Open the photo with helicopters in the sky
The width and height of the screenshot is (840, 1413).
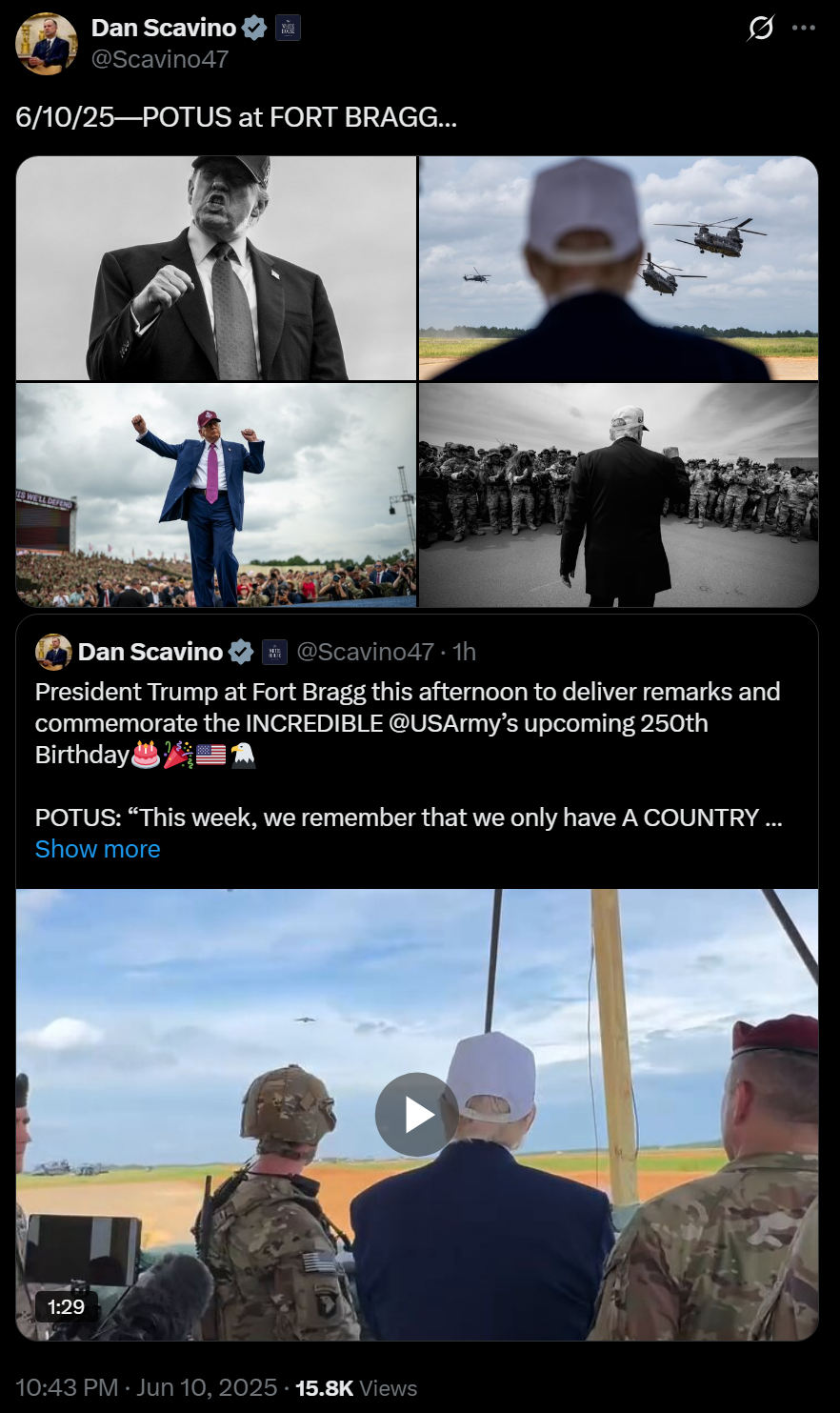tap(618, 269)
